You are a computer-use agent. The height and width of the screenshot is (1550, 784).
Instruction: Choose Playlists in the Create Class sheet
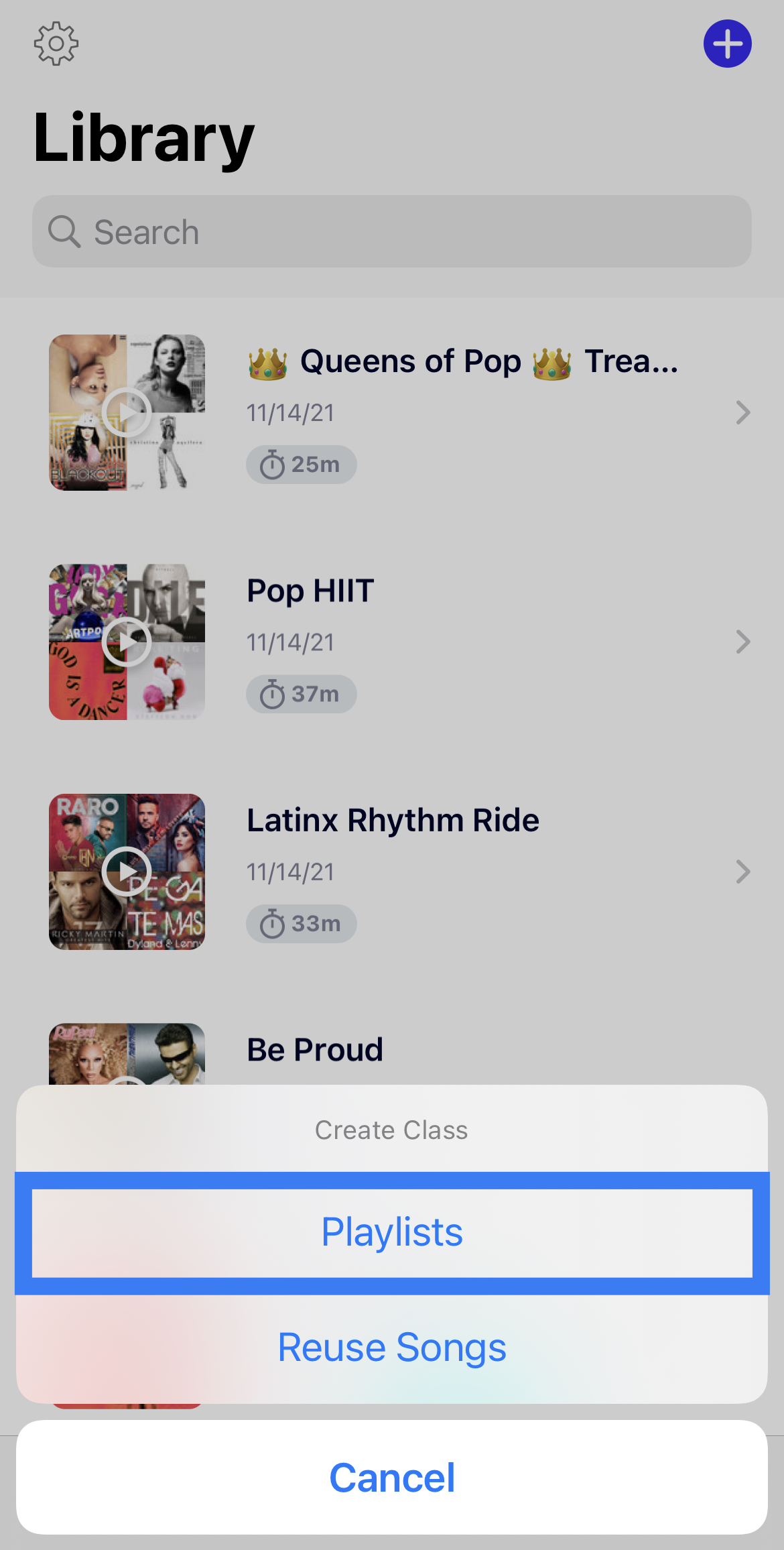[392, 1232]
